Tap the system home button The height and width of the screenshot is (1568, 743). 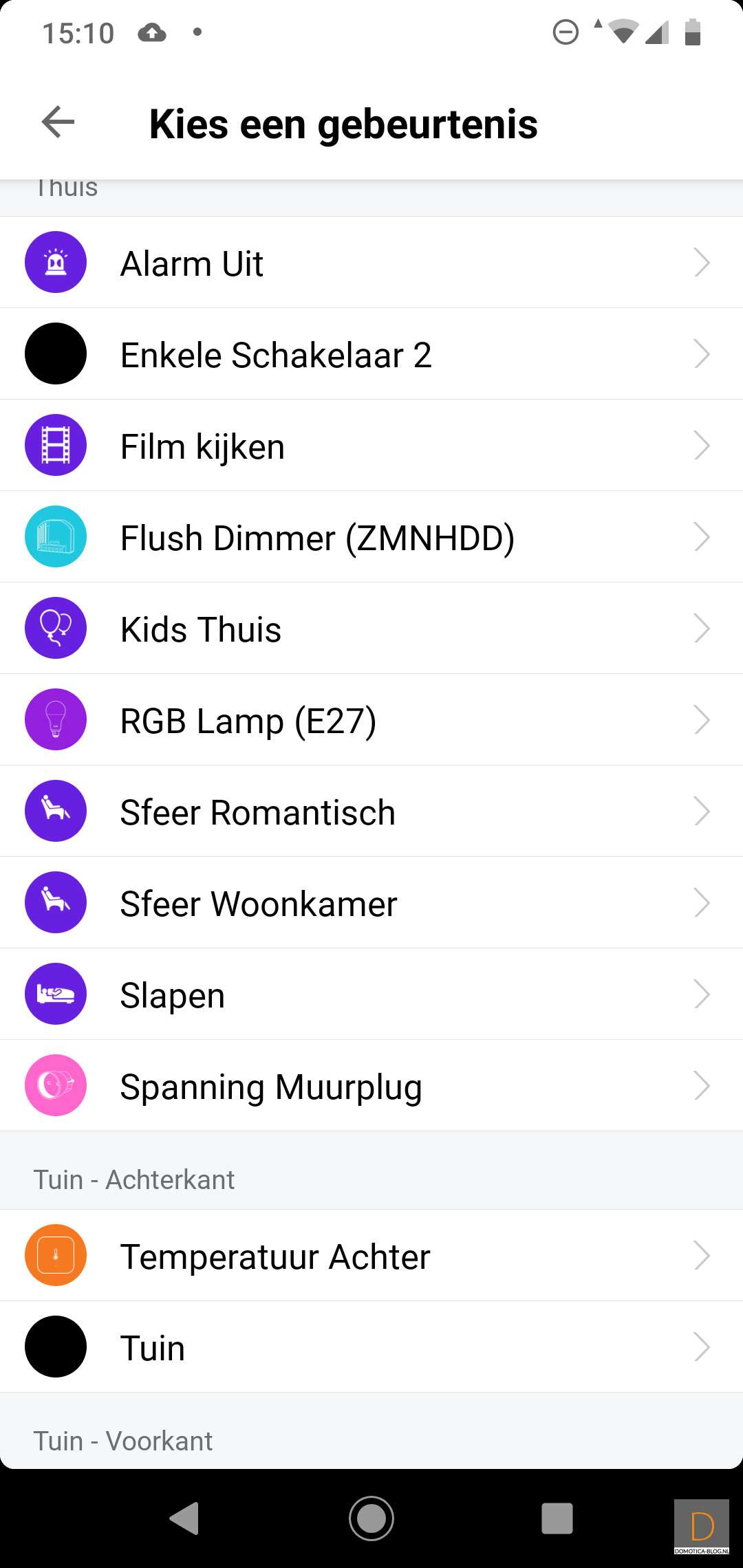coord(371,1518)
